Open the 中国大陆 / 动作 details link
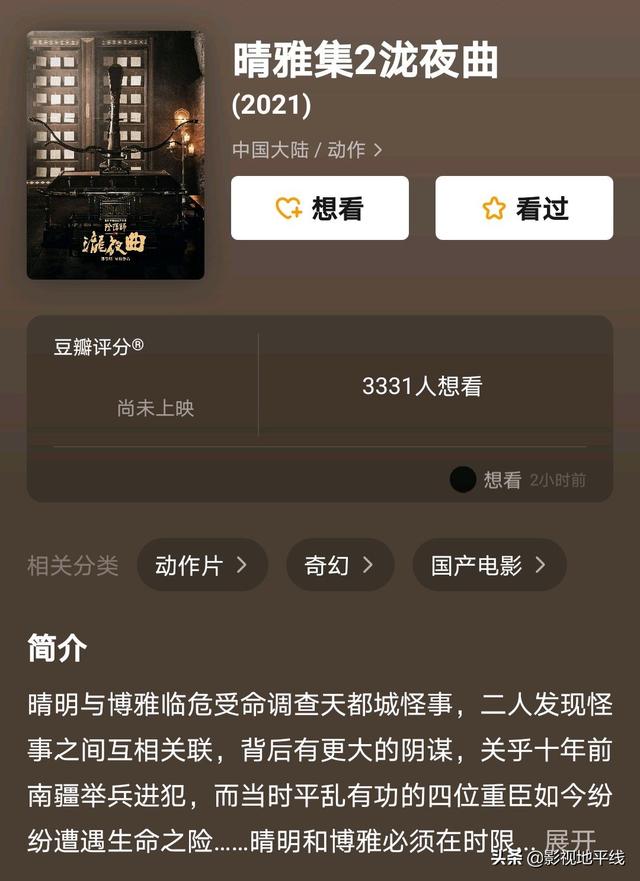Screen dimensions: 640x881 pyautogui.click(x=307, y=150)
